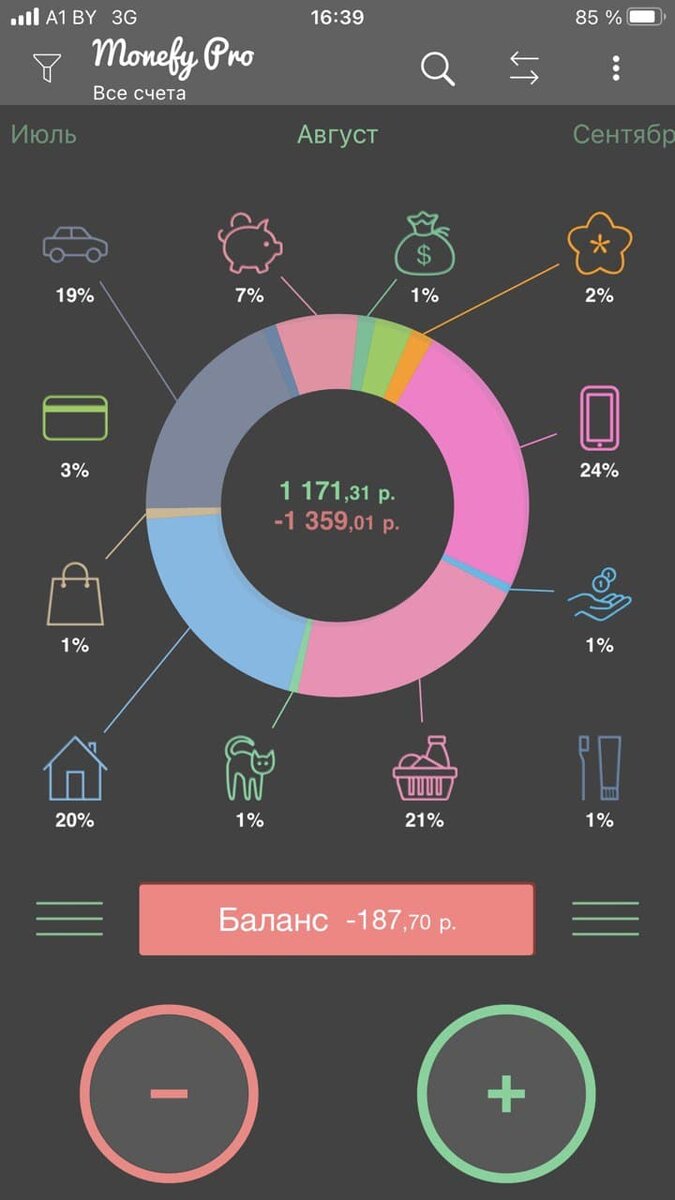Open search with the magnifier icon

coord(437,68)
